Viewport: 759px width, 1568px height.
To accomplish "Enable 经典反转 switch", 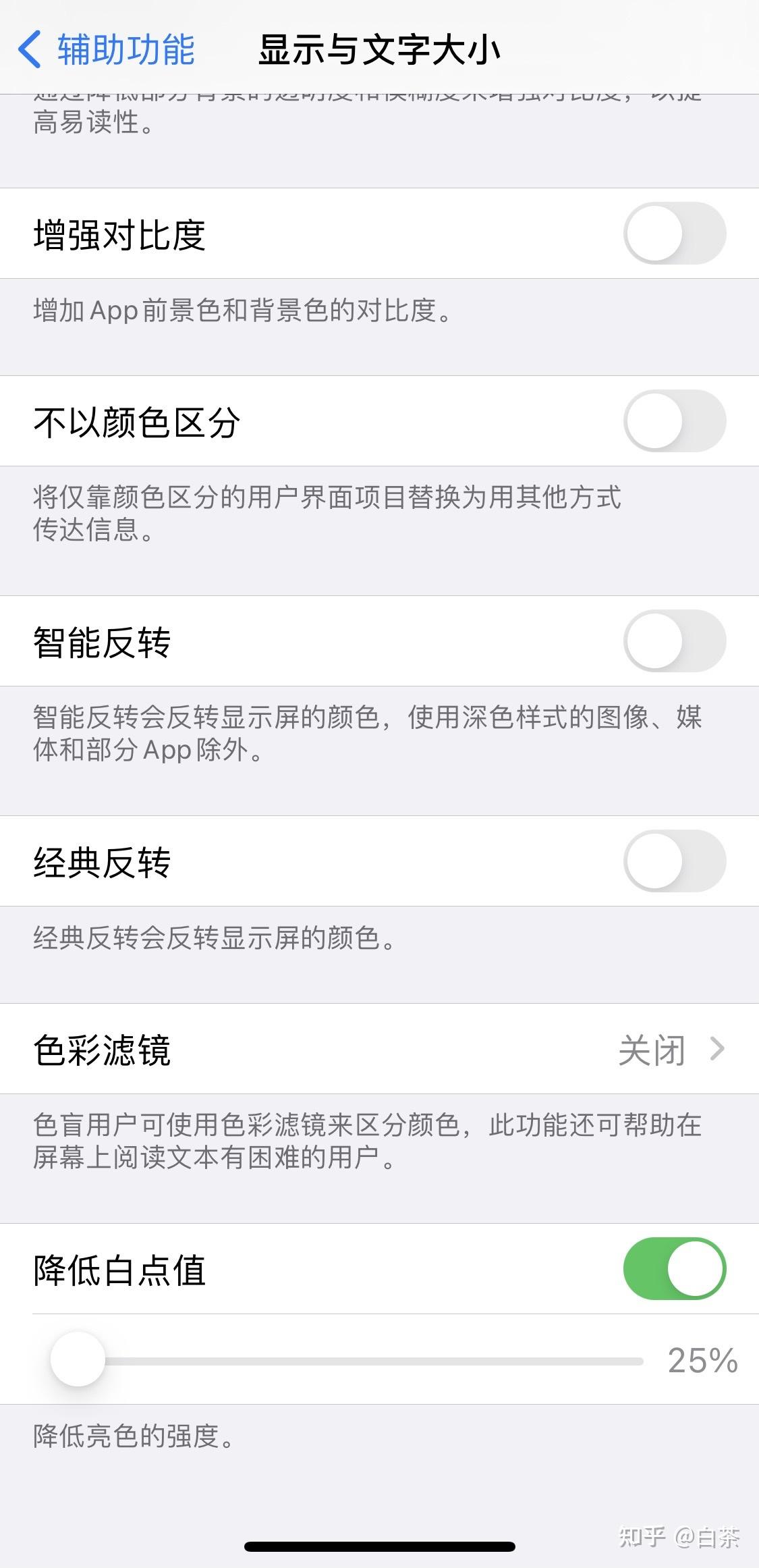I will [x=674, y=861].
